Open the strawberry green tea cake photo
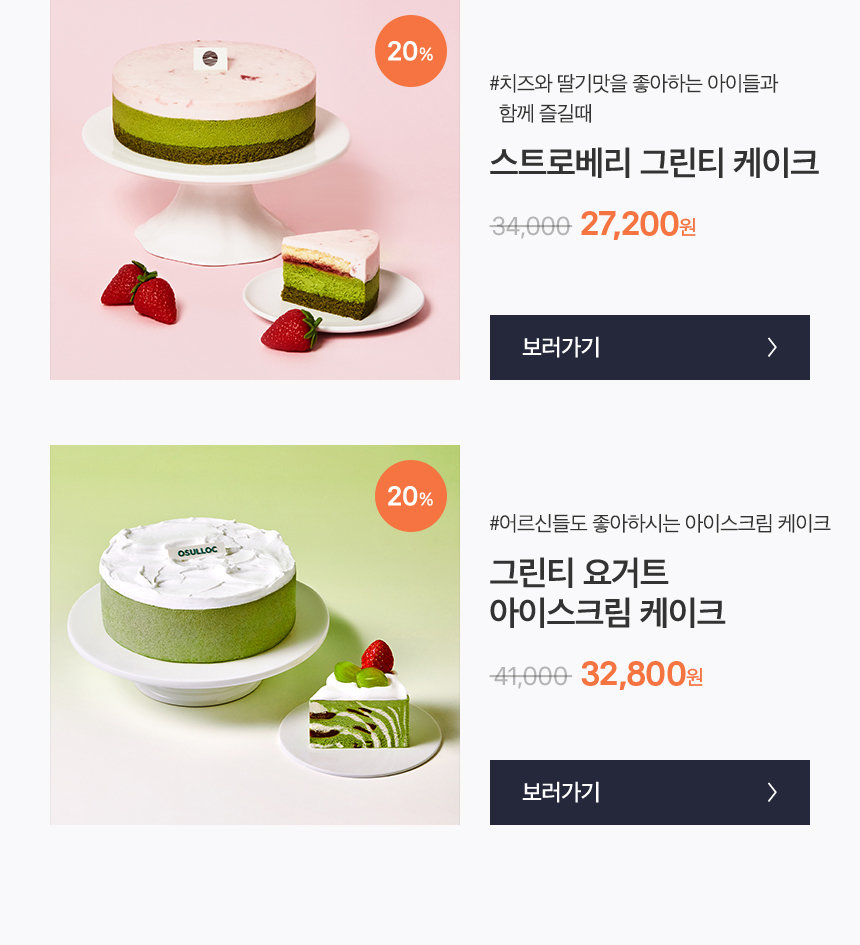The image size is (860, 945). [254, 190]
